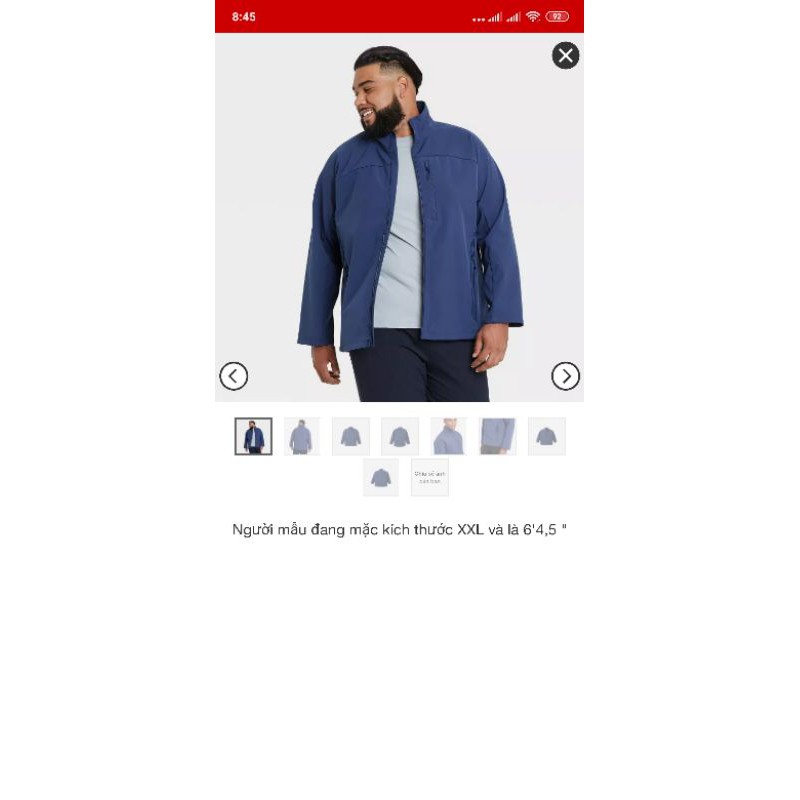Show the sixth thumbnail with sleeve close-up
Image resolution: width=800 pixels, height=800 pixels.
point(497,436)
